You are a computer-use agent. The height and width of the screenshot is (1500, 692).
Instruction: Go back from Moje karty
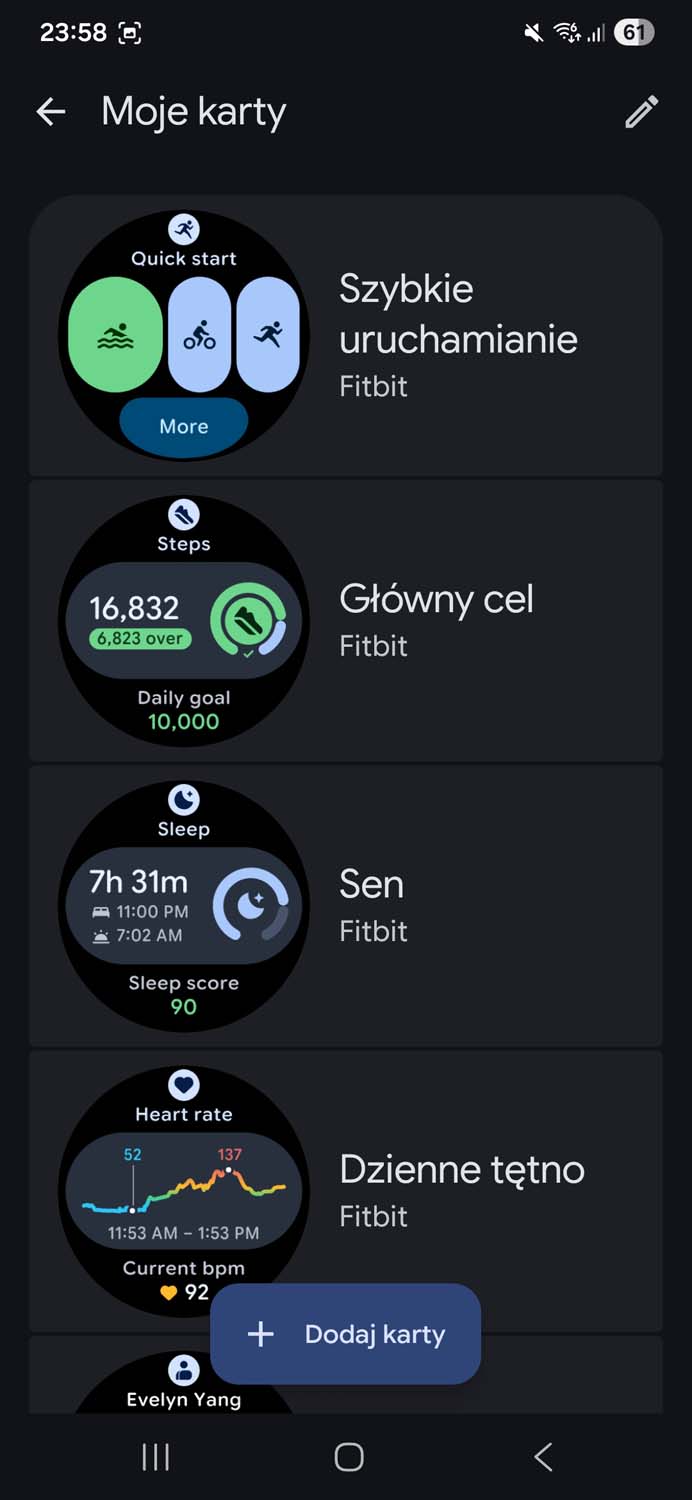pos(51,112)
